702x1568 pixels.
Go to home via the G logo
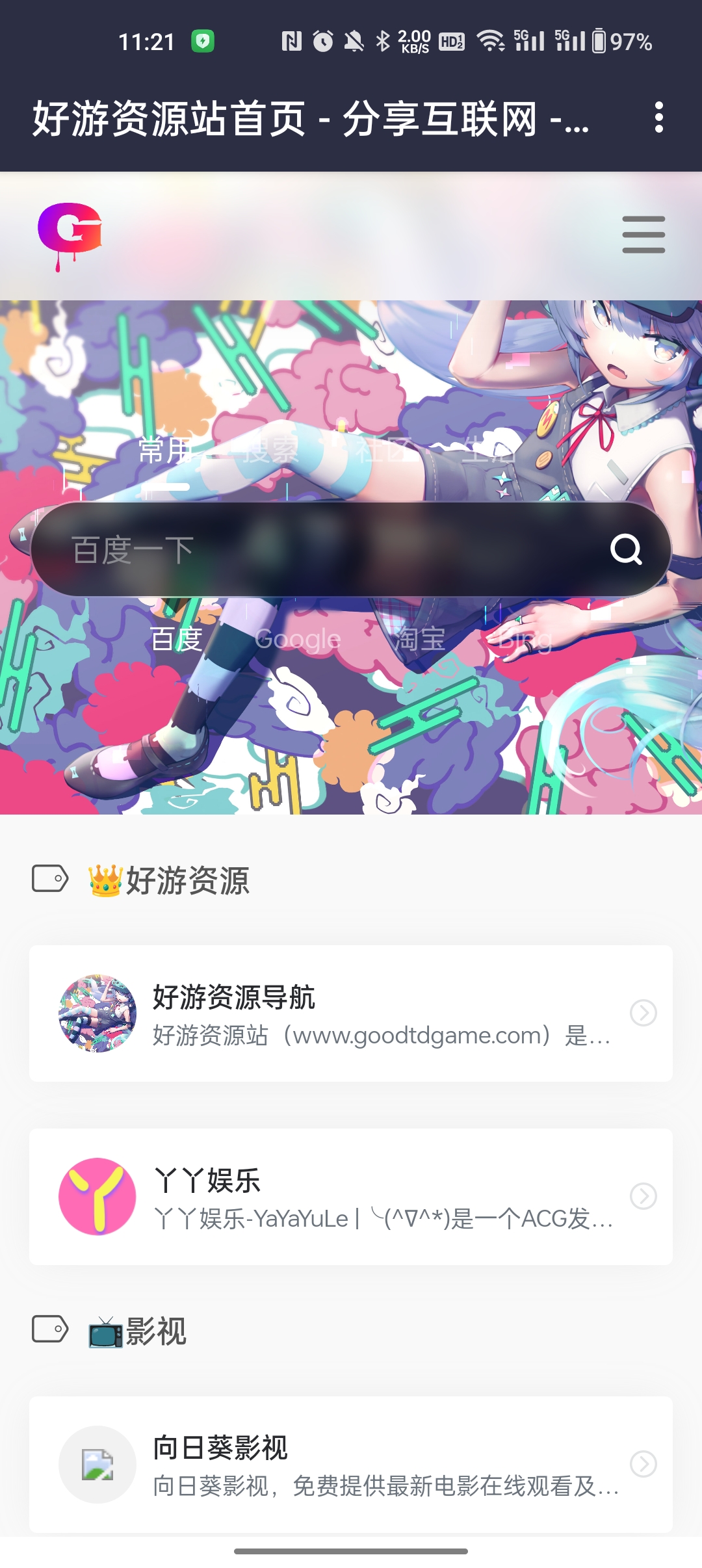[x=70, y=235]
